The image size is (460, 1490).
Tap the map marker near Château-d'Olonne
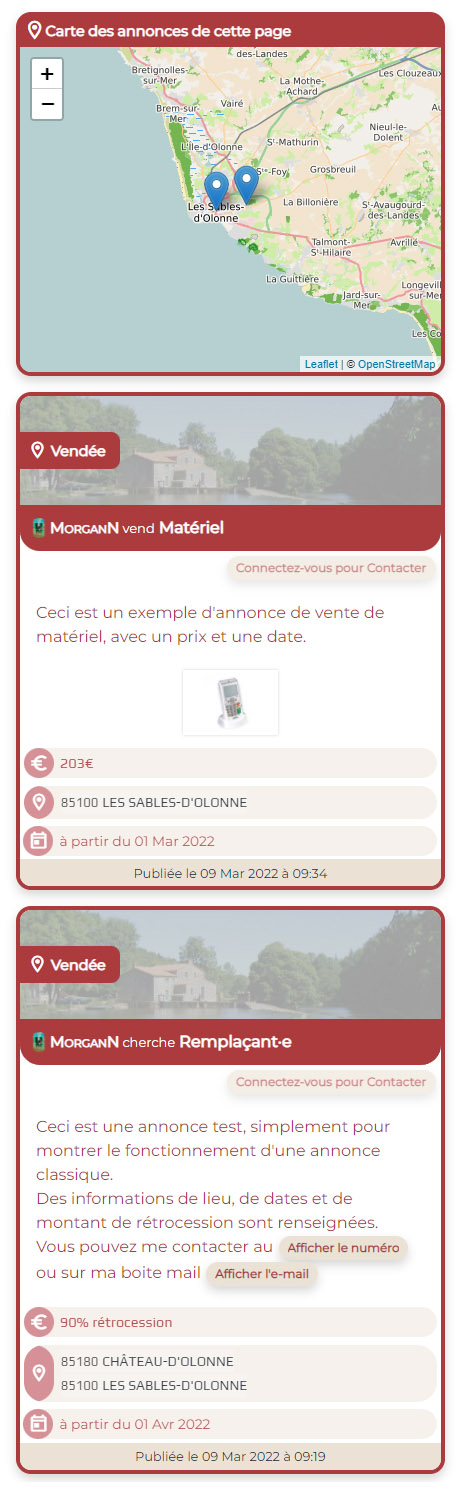tap(246, 185)
